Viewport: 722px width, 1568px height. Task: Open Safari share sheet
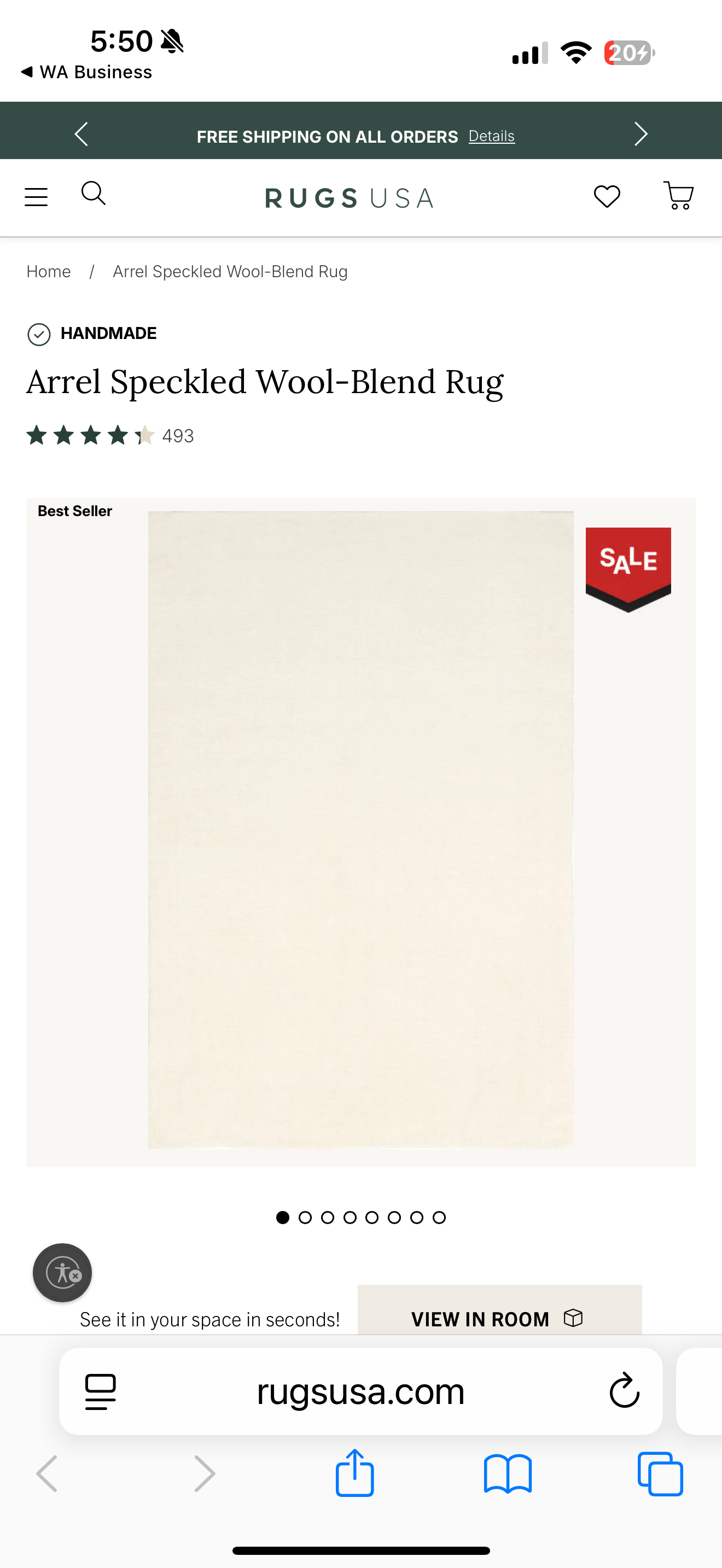click(x=354, y=1473)
